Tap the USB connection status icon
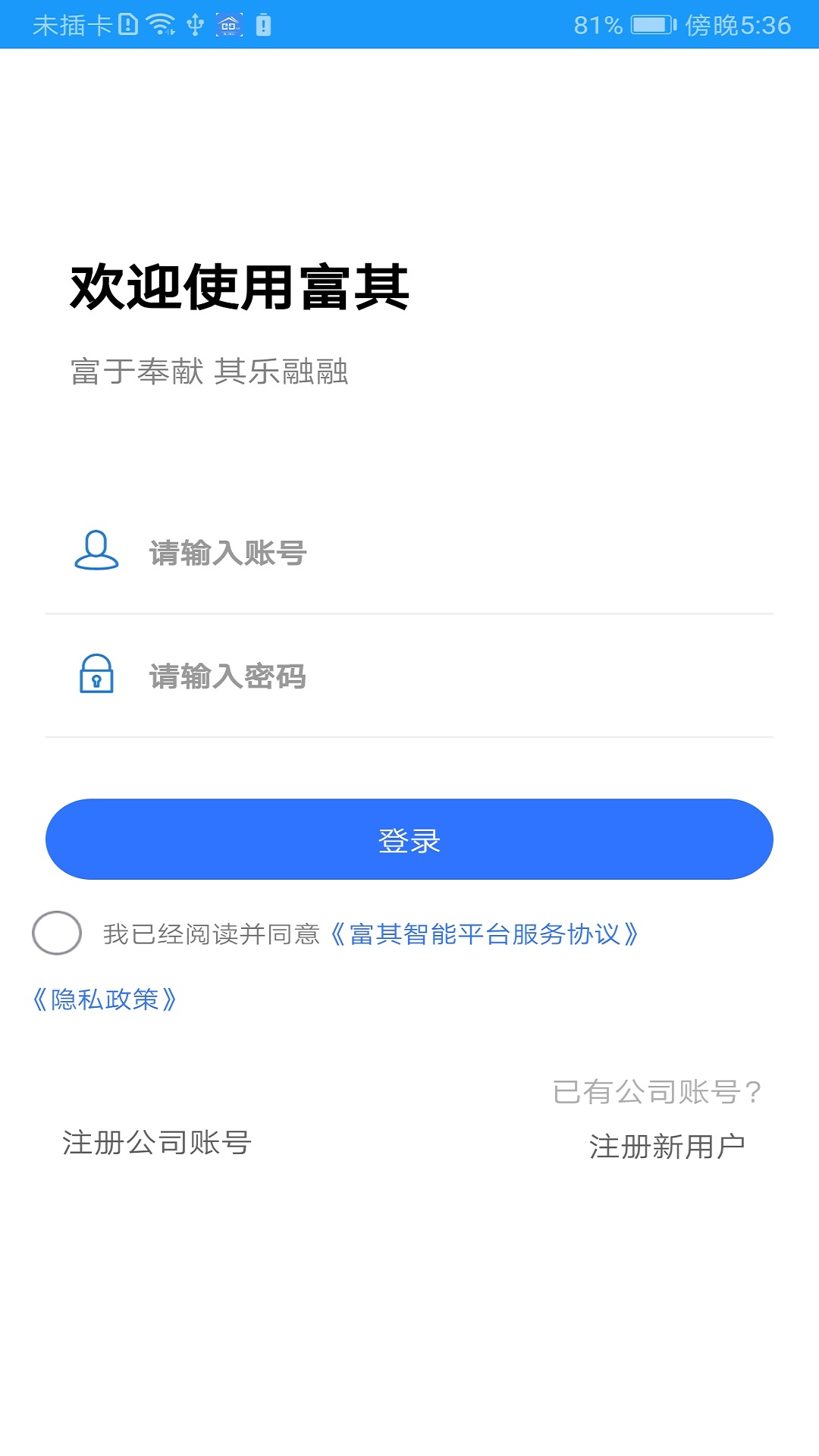 [194, 24]
